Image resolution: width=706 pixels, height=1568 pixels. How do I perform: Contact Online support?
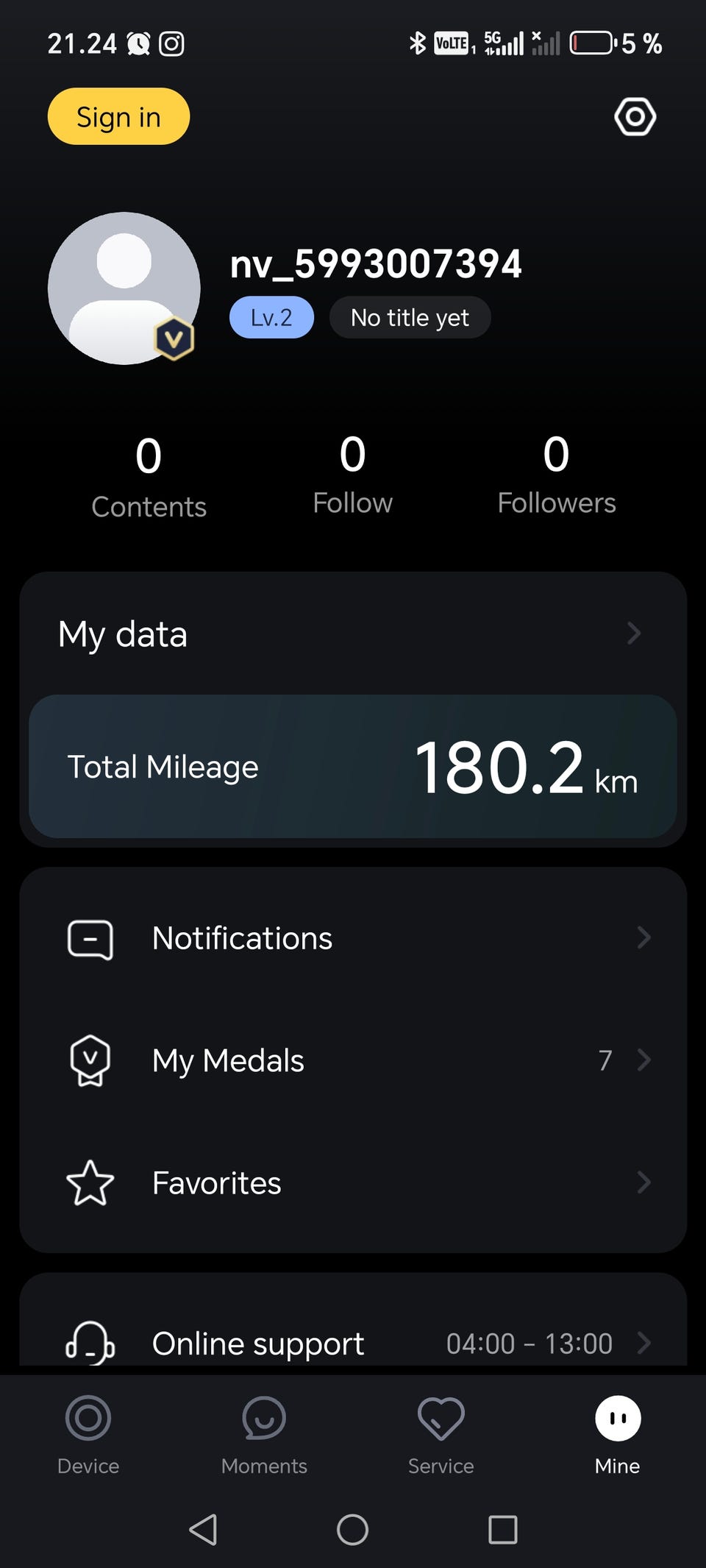(x=353, y=1343)
